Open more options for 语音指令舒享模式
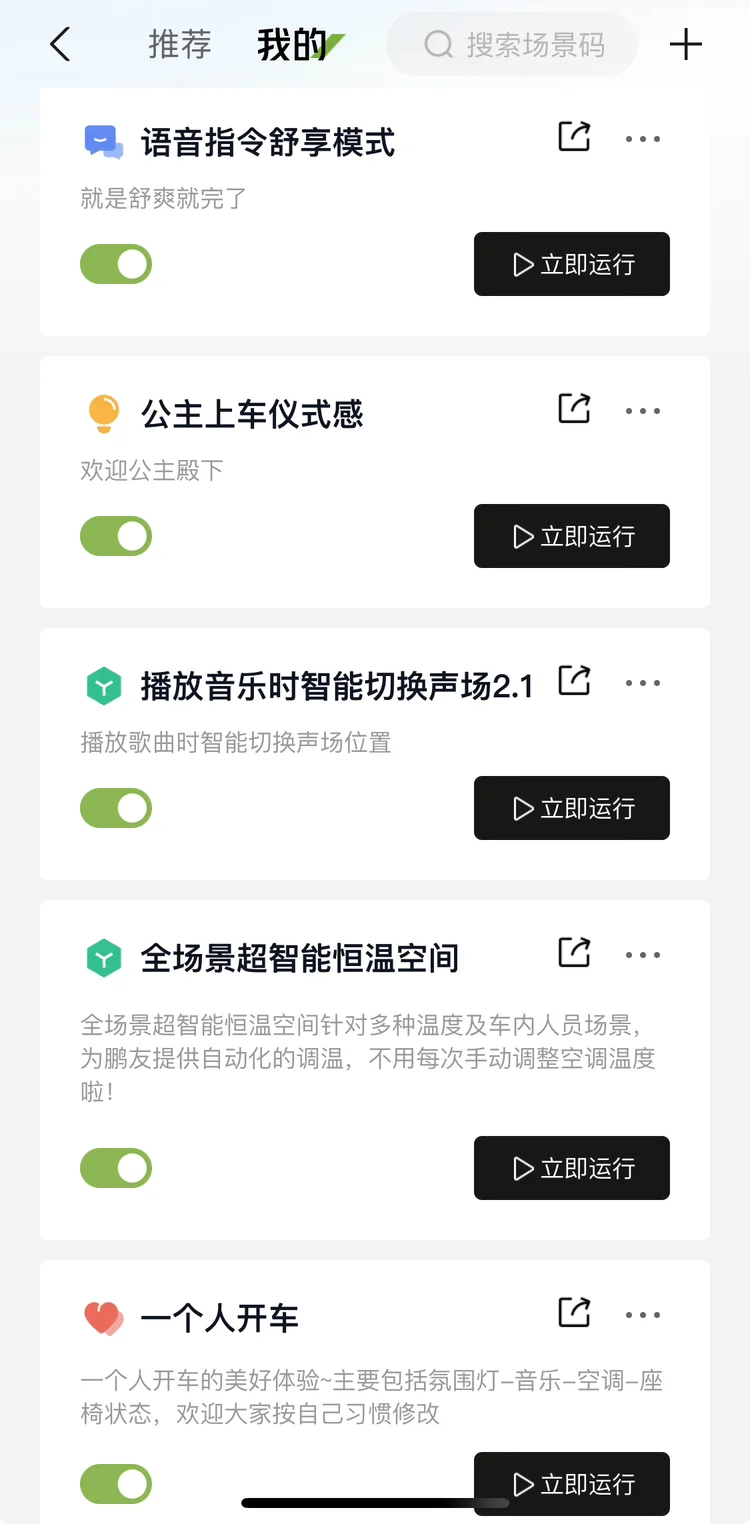Viewport: 750px width, 1524px height. [x=643, y=139]
